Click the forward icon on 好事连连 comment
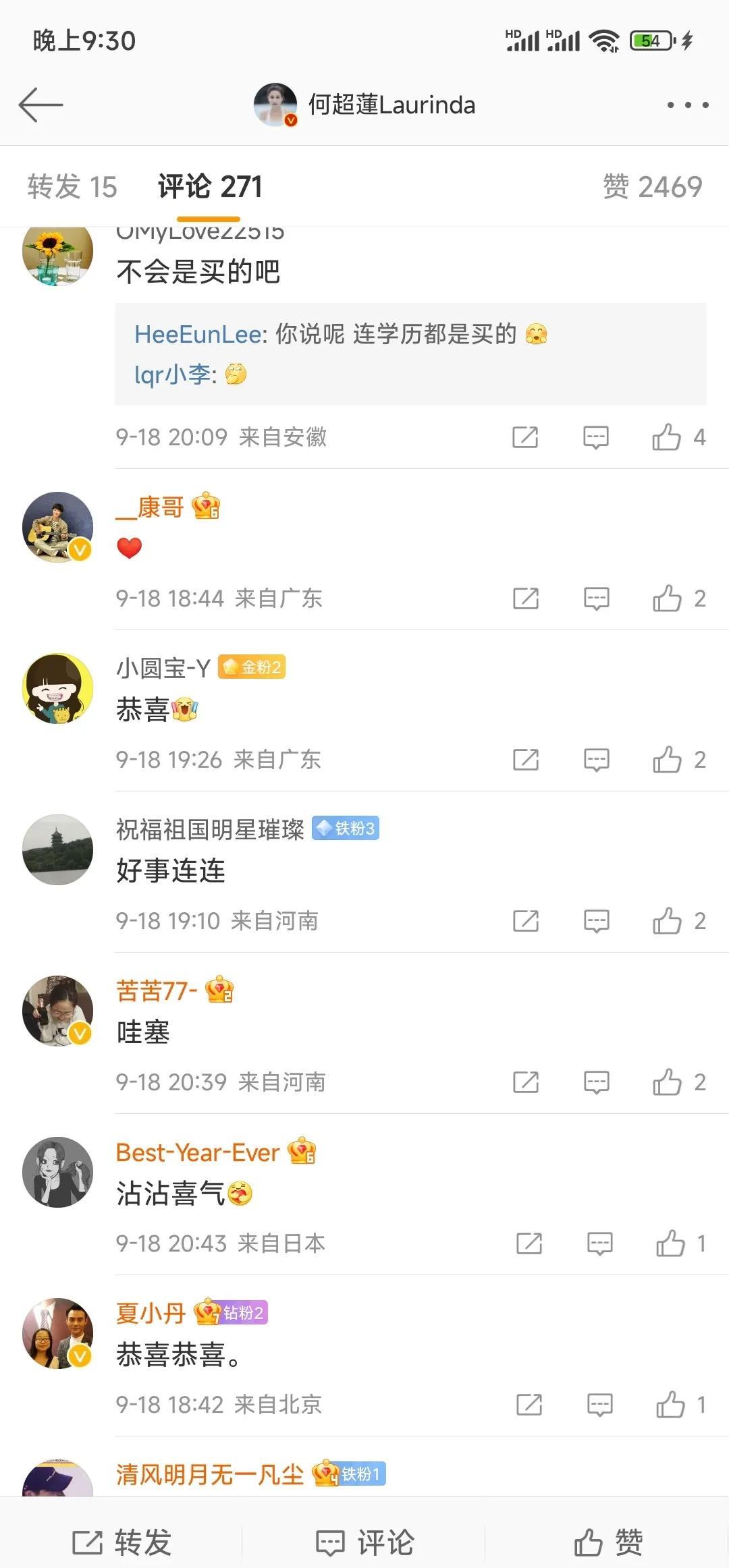 click(x=525, y=921)
